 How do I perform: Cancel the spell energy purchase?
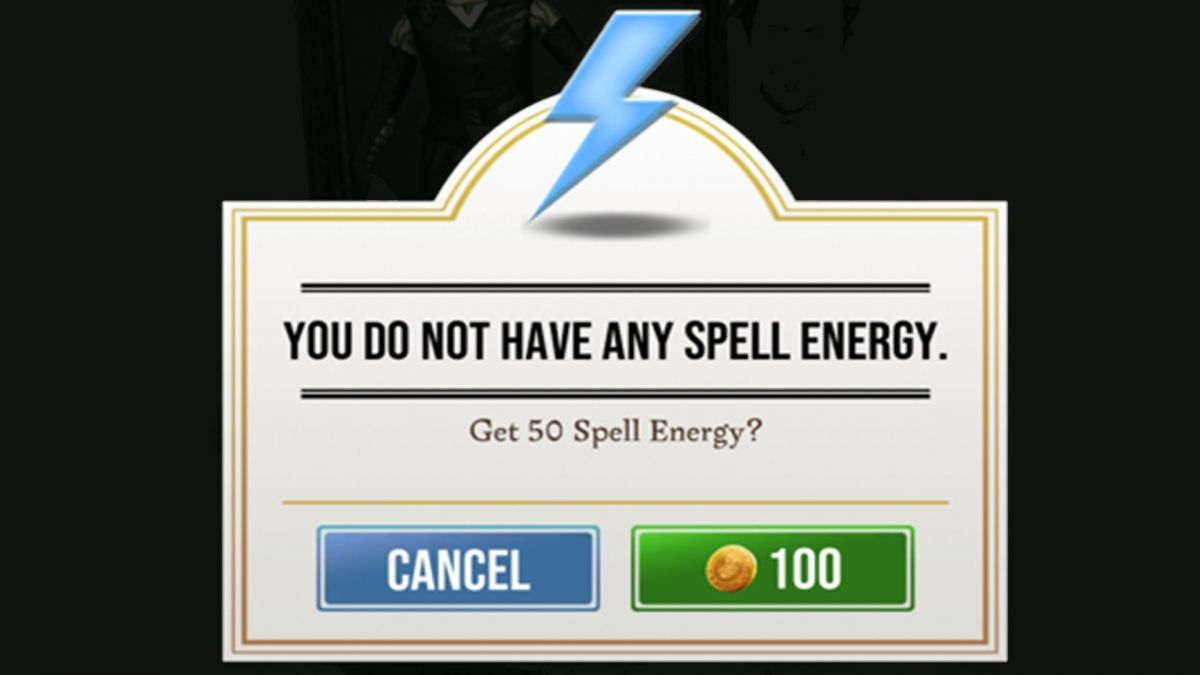[458, 568]
